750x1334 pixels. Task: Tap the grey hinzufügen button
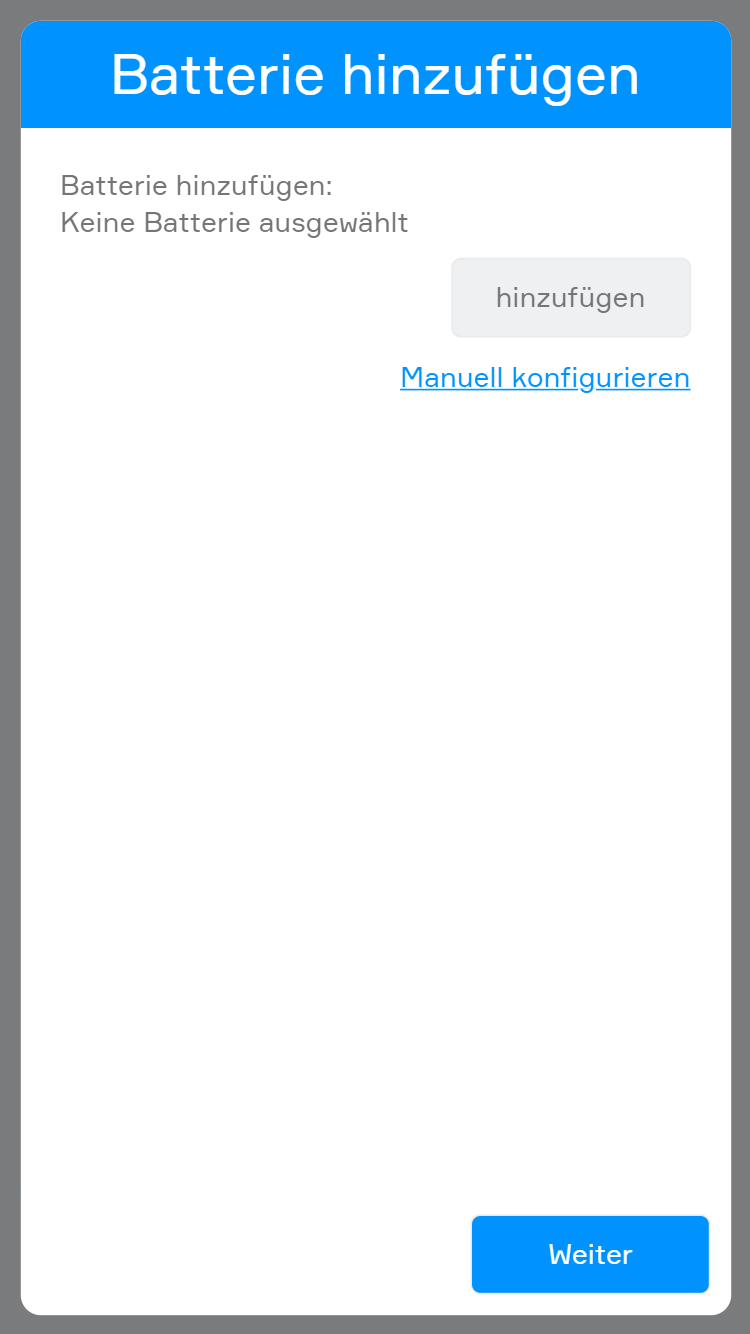570,298
